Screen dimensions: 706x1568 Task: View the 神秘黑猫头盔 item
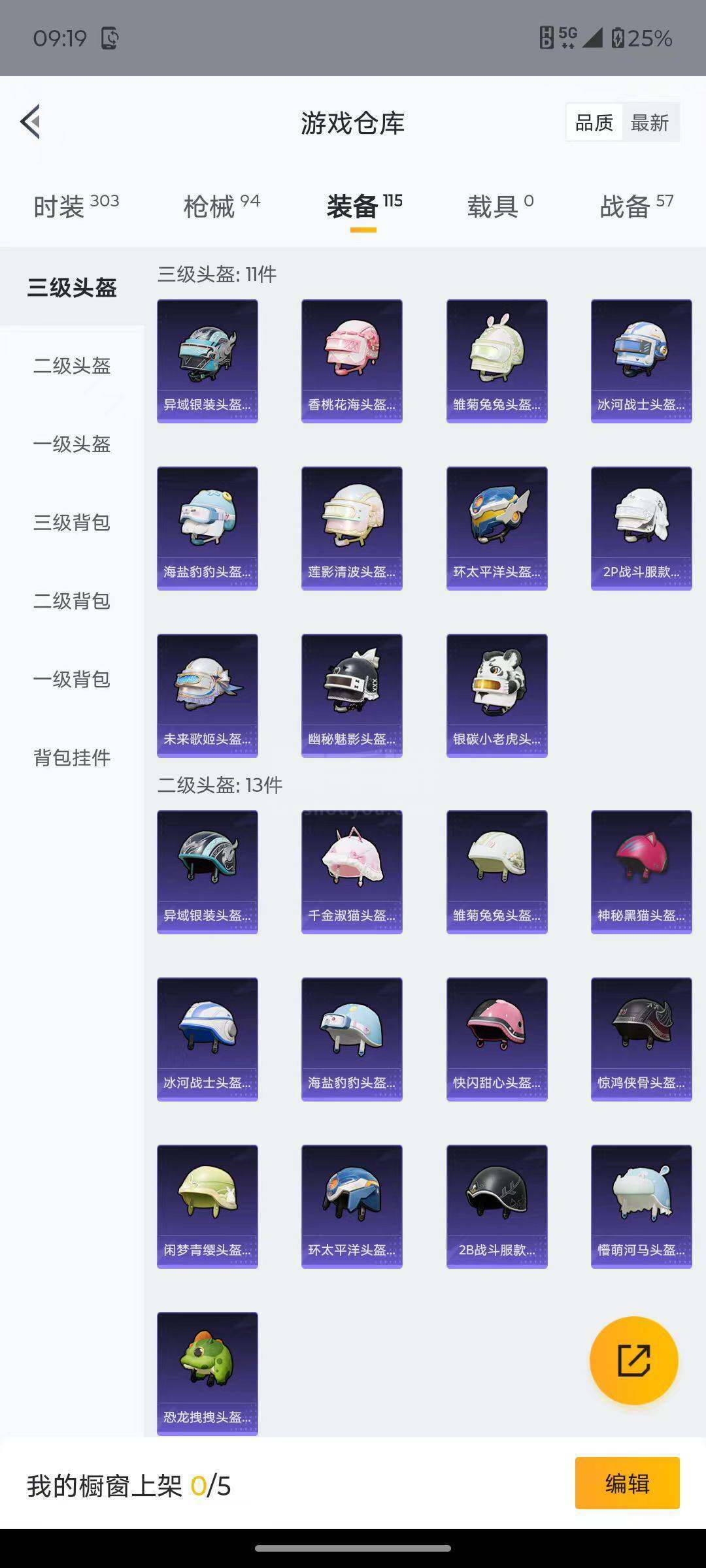[x=641, y=872]
